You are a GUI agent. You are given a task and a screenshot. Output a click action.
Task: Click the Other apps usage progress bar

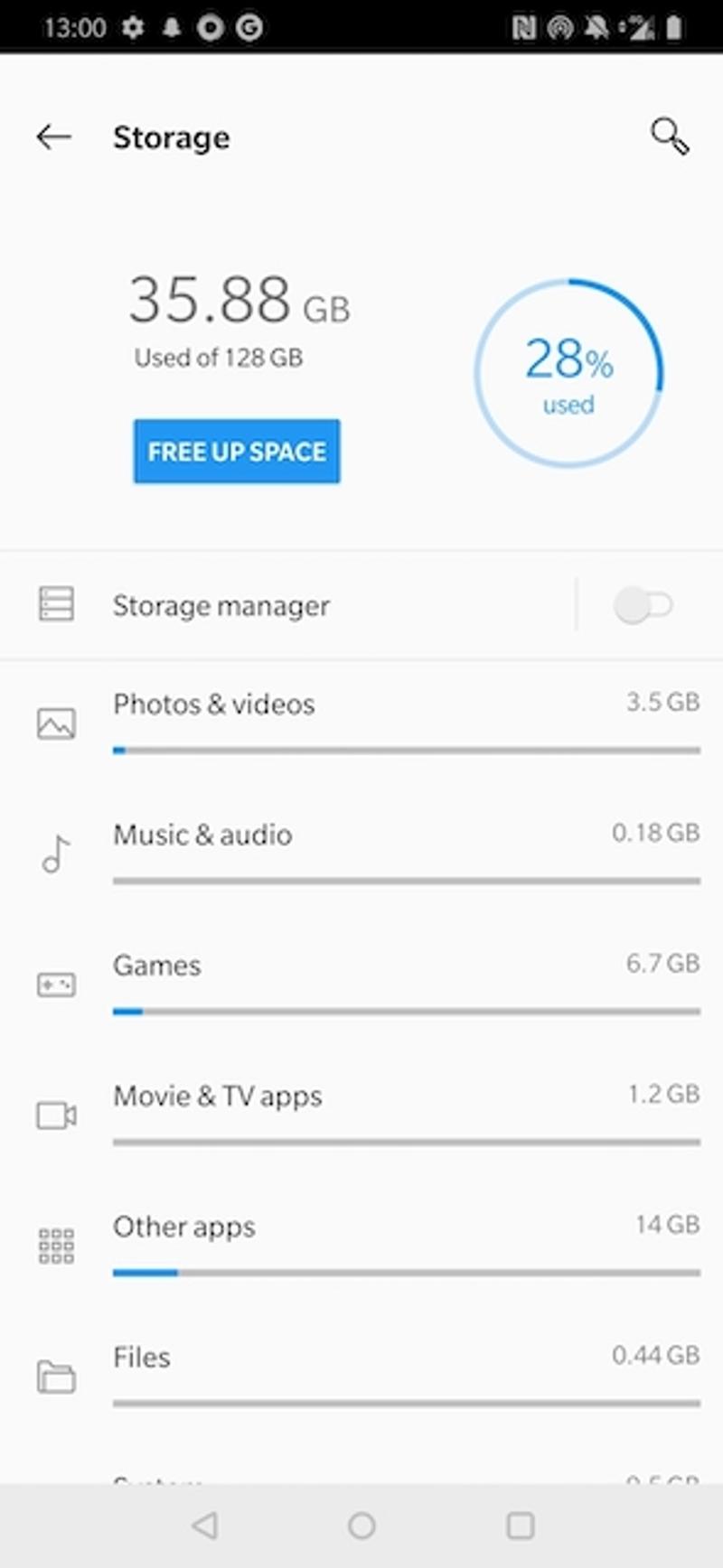[406, 1272]
